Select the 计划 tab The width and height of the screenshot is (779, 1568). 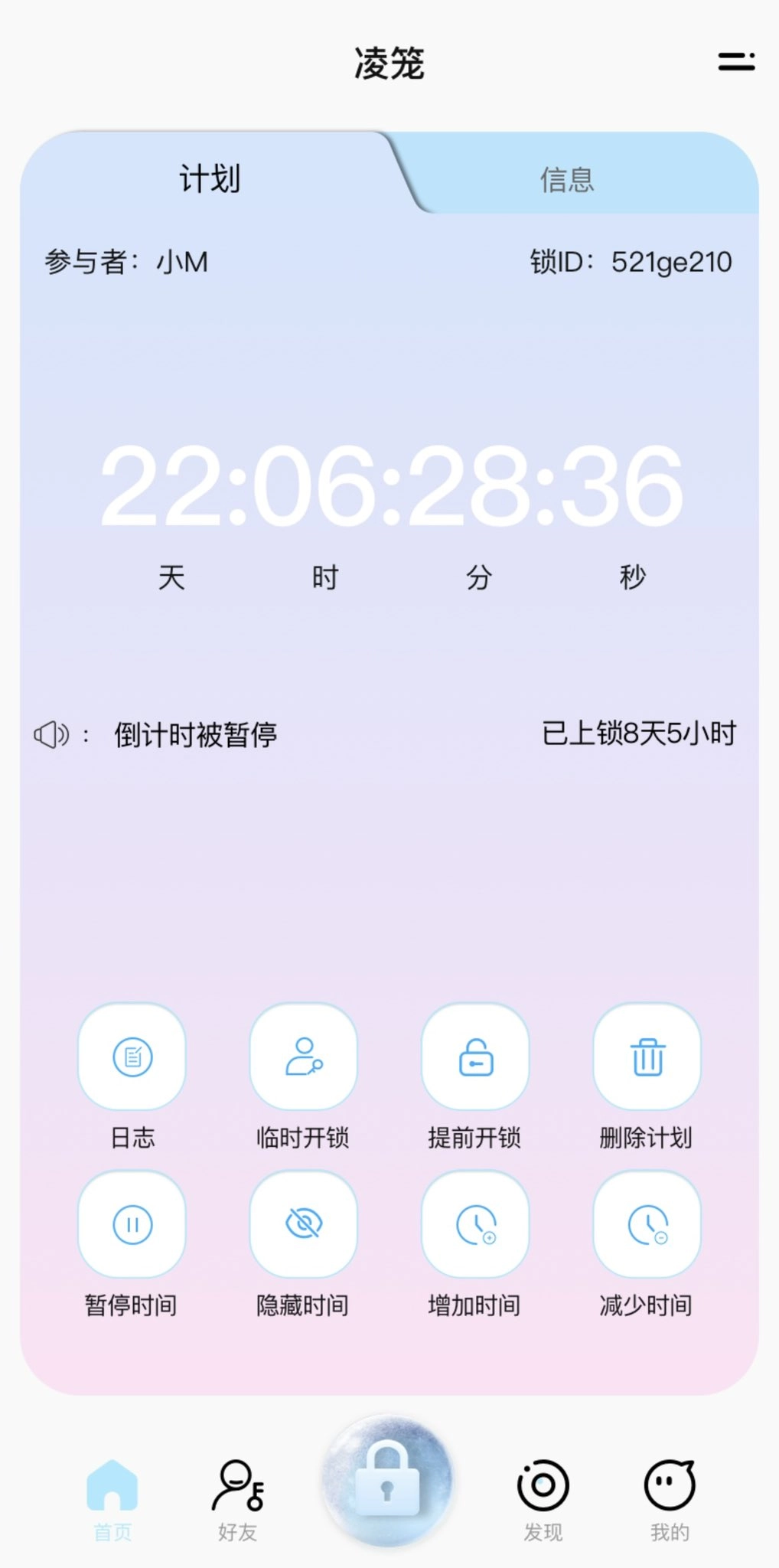210,180
